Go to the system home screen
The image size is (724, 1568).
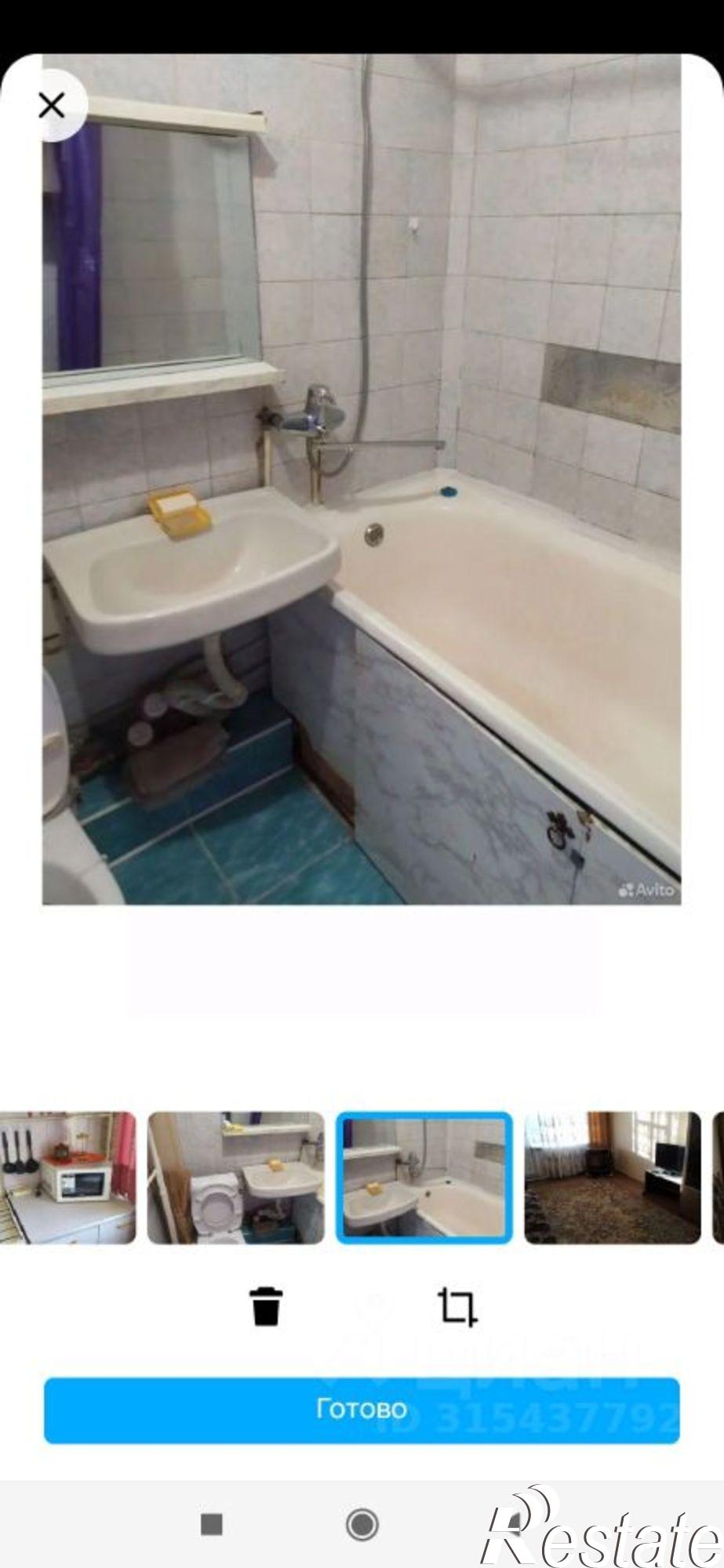click(x=362, y=1524)
